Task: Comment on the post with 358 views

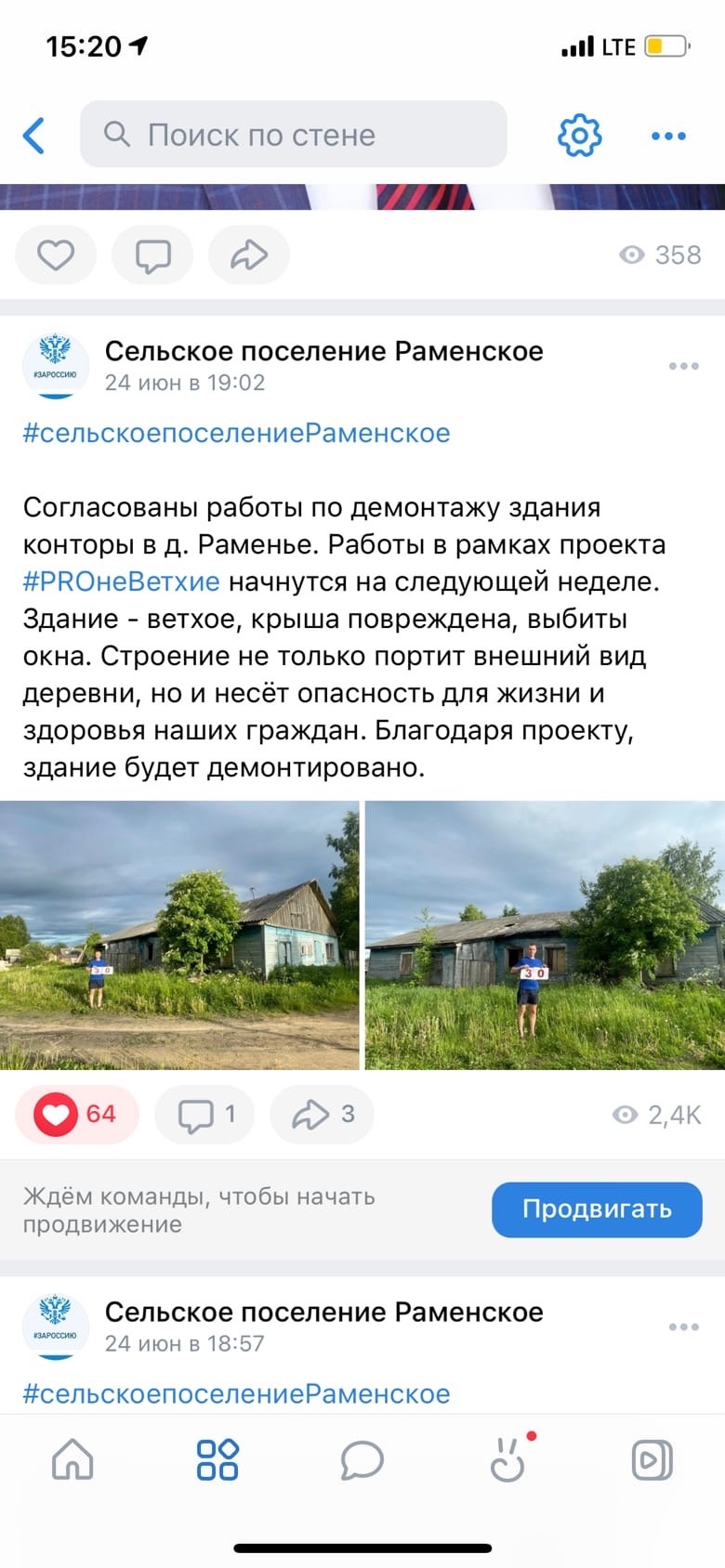Action: pyautogui.click(x=152, y=255)
